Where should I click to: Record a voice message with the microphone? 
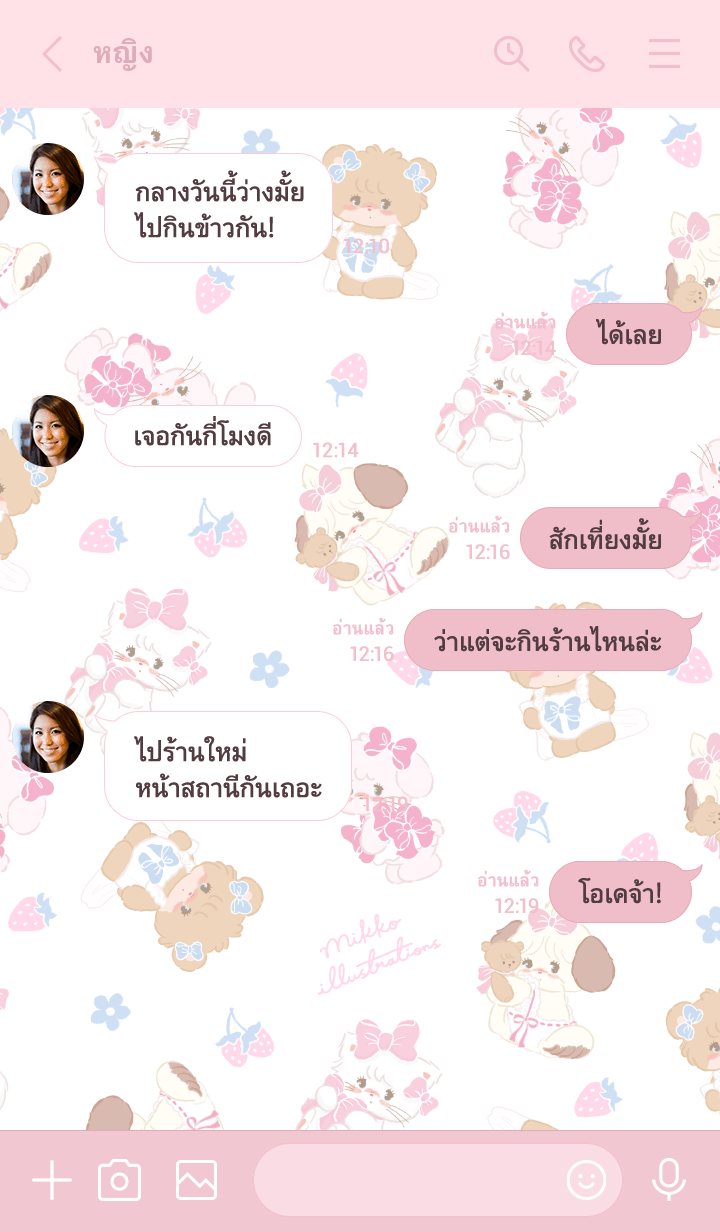(x=668, y=1181)
